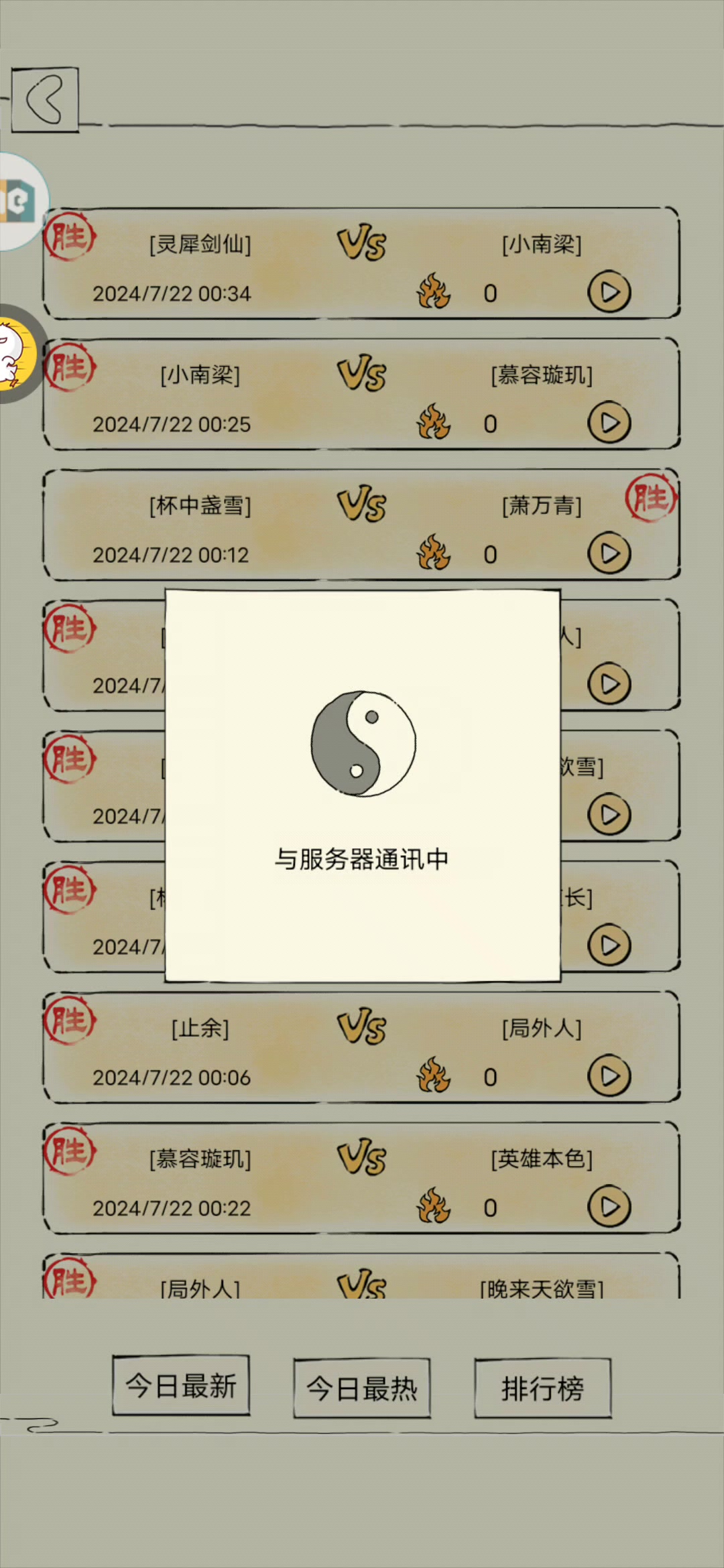724x1568 pixels.
Task: Switch to the 今日最新 tab
Action: click(x=181, y=1386)
